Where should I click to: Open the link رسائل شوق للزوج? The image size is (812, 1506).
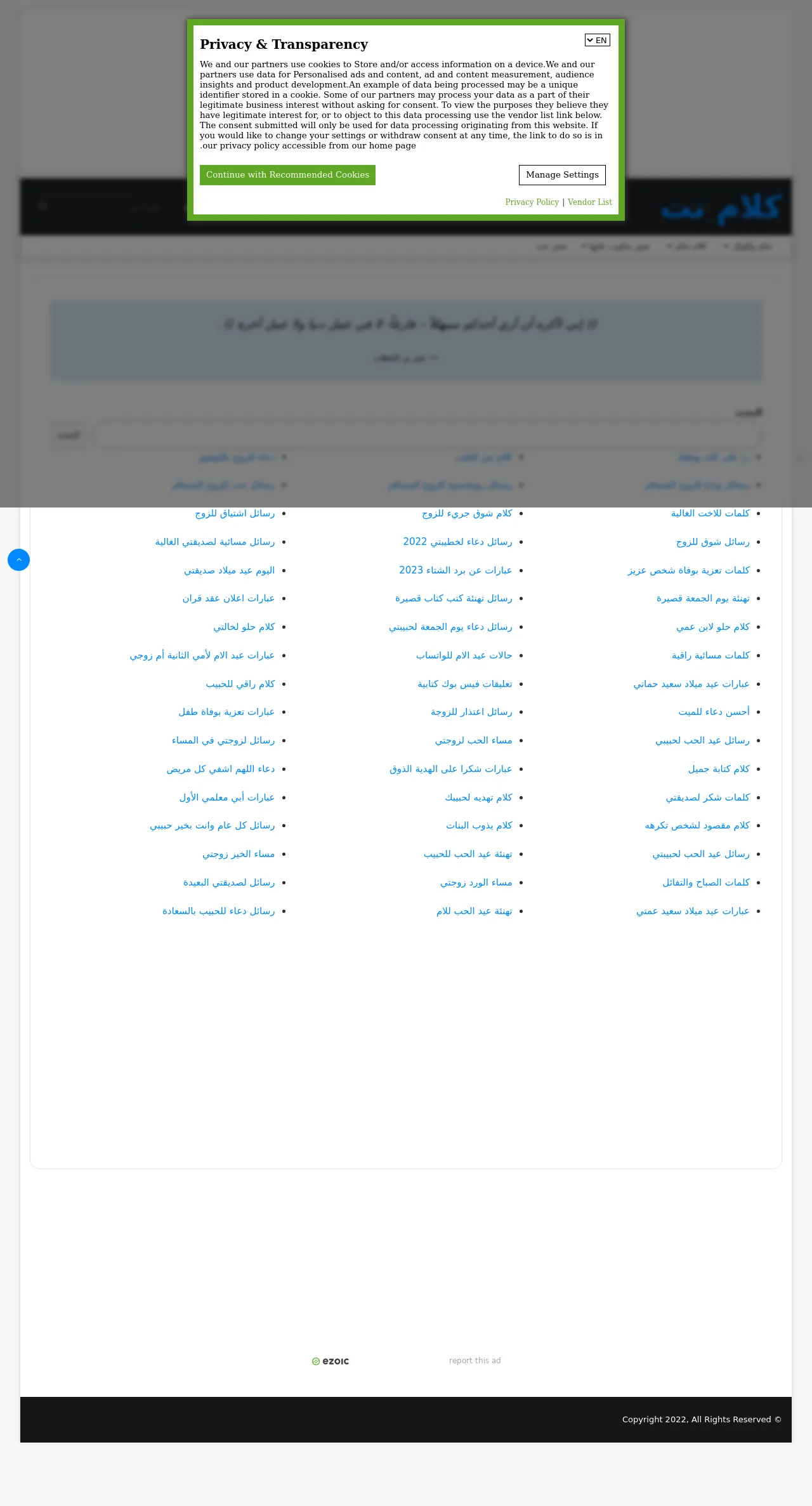point(713,542)
